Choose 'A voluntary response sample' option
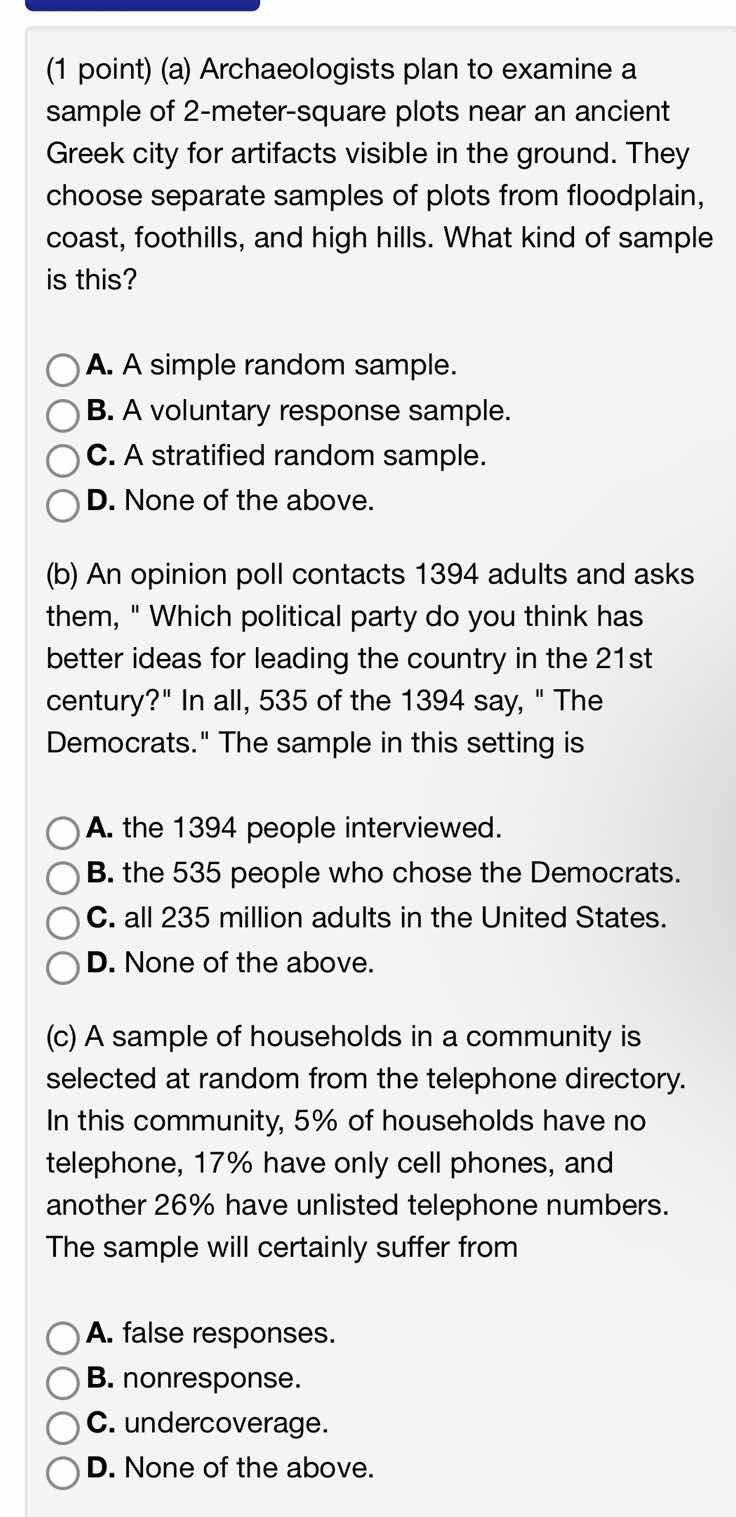The height and width of the screenshot is (1517, 736). point(63,413)
